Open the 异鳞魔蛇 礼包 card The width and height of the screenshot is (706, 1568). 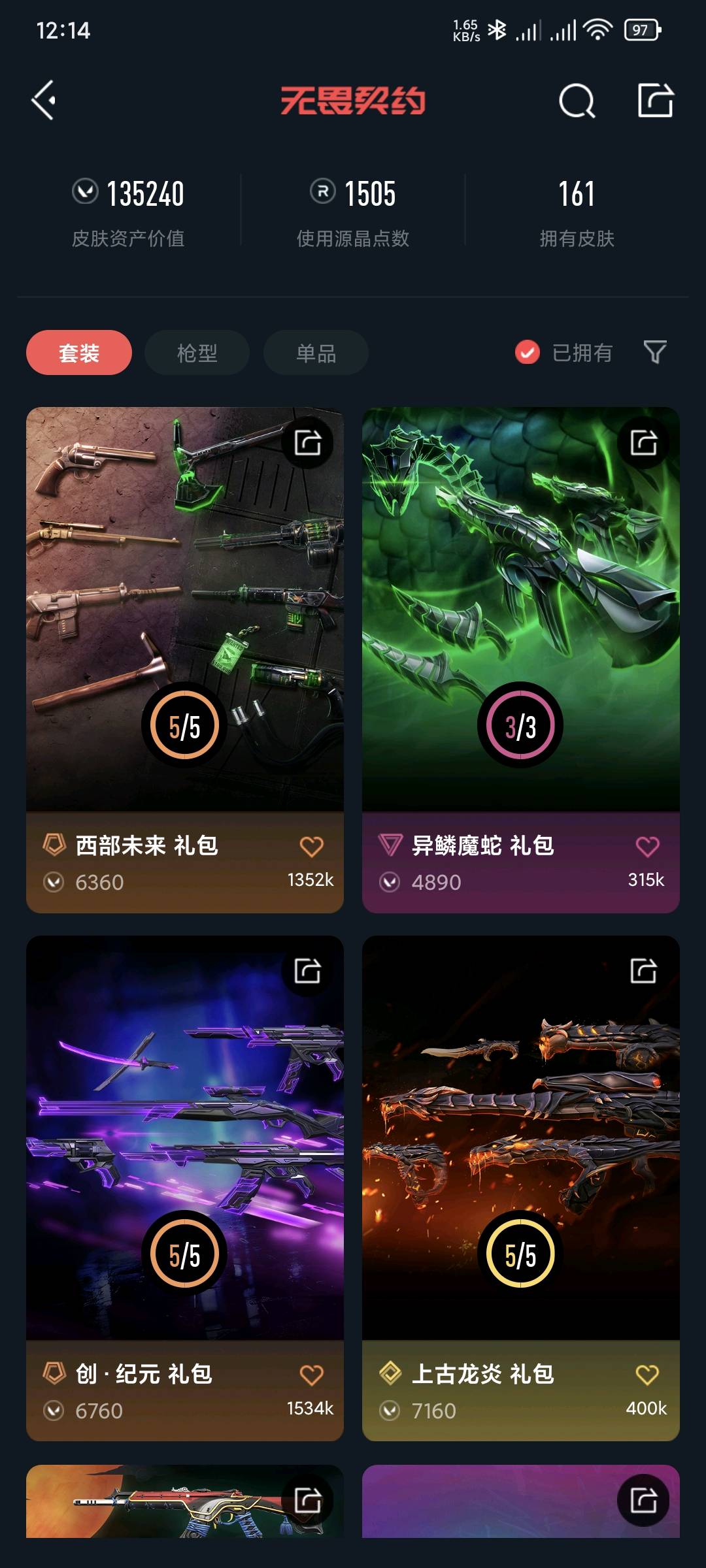click(520, 608)
